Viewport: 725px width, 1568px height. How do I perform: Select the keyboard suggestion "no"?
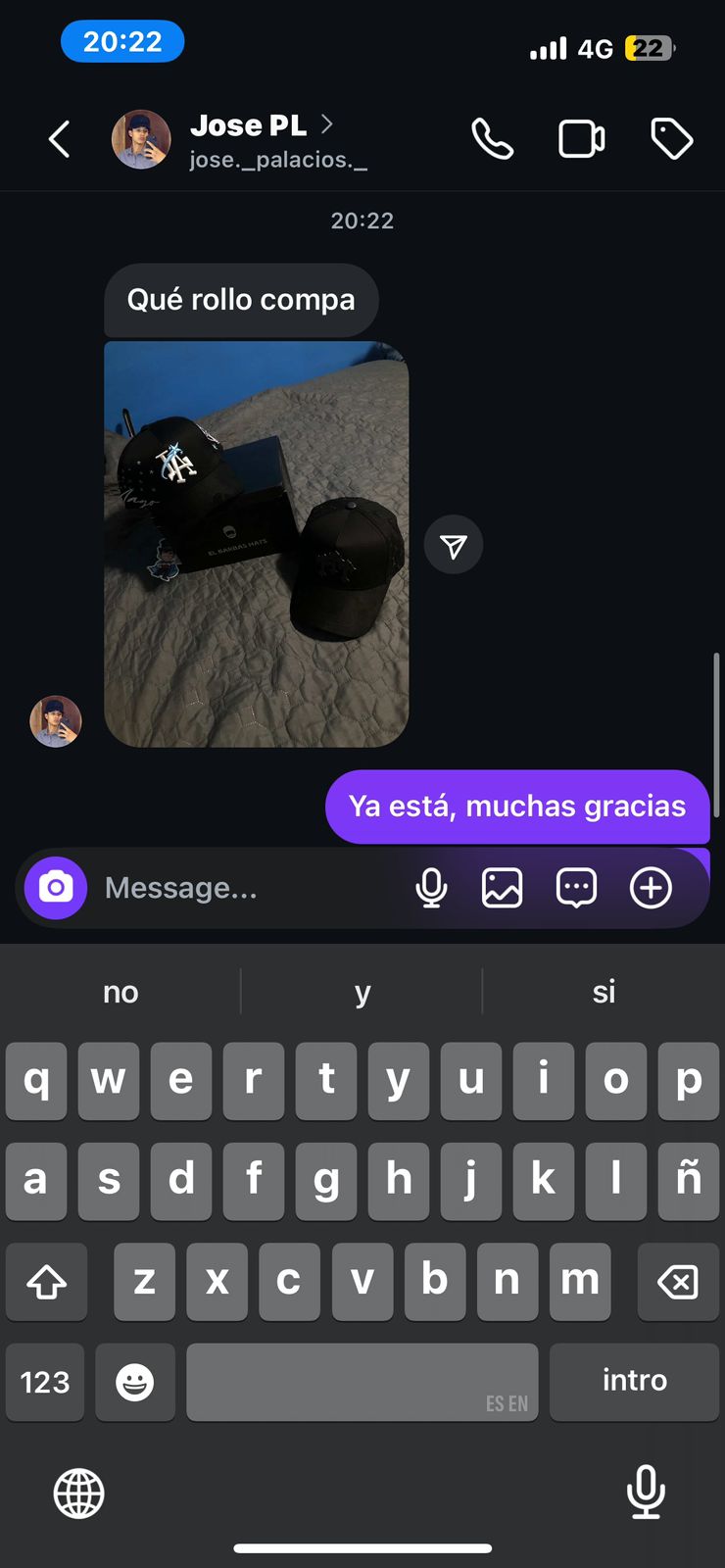pyautogui.click(x=121, y=992)
